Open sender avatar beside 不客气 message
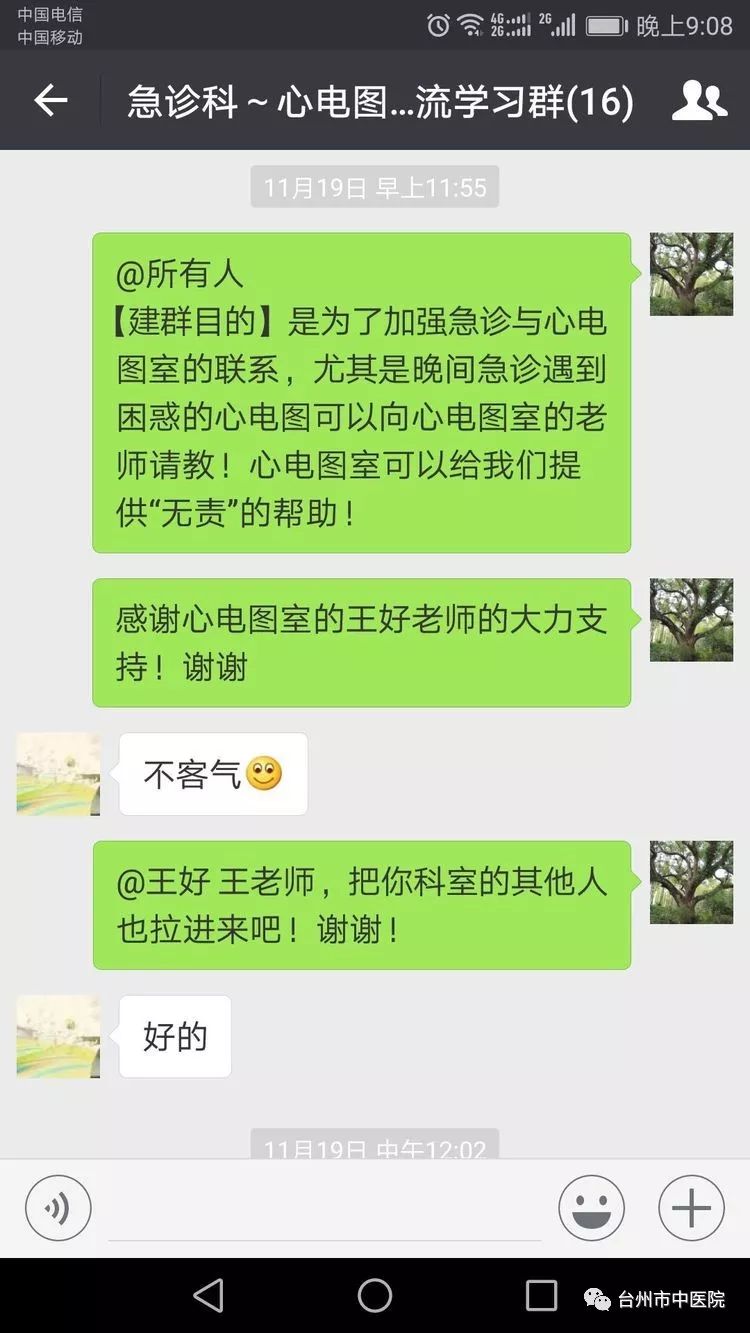 tap(59, 774)
